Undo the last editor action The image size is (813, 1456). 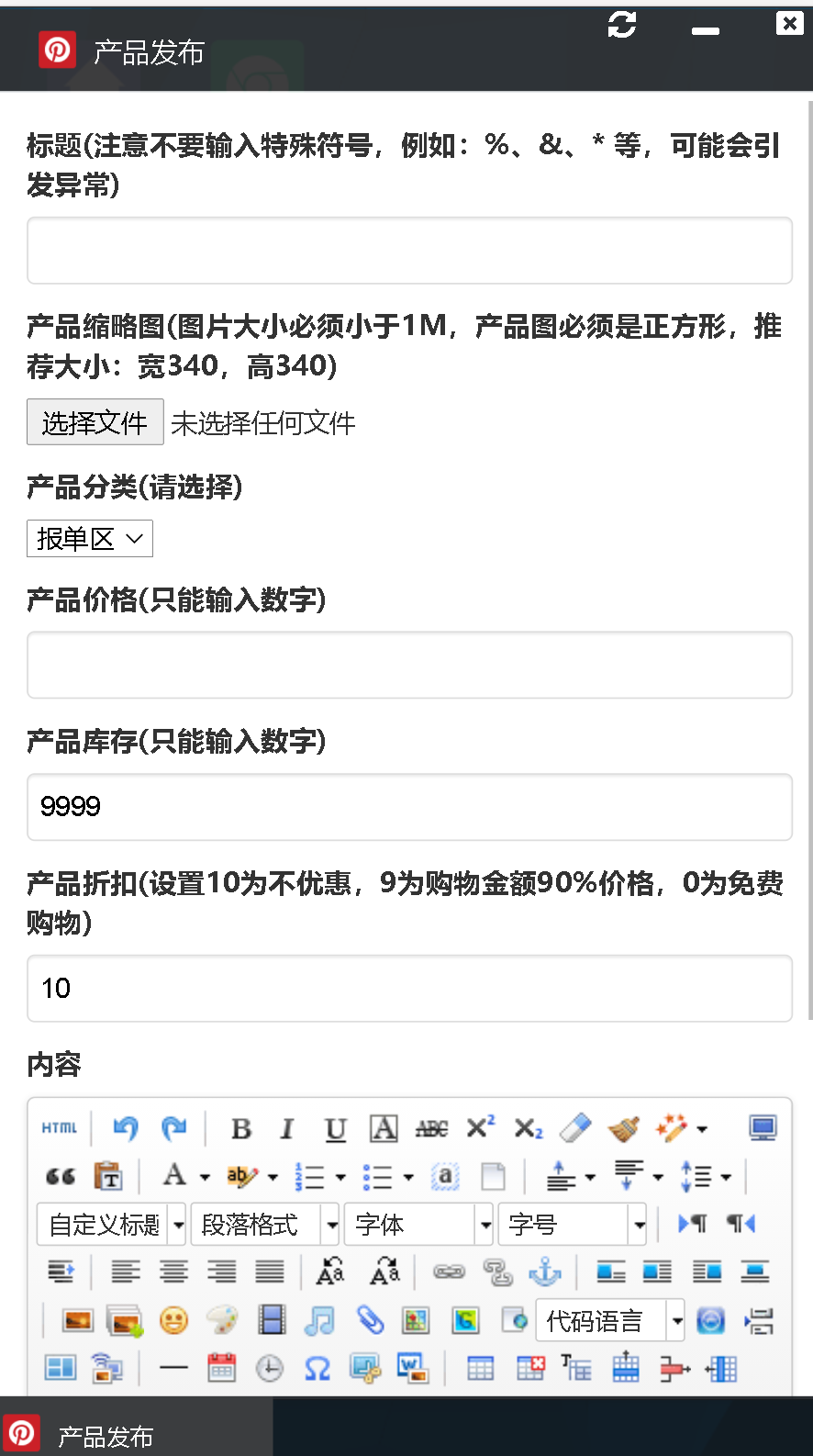click(x=125, y=1128)
